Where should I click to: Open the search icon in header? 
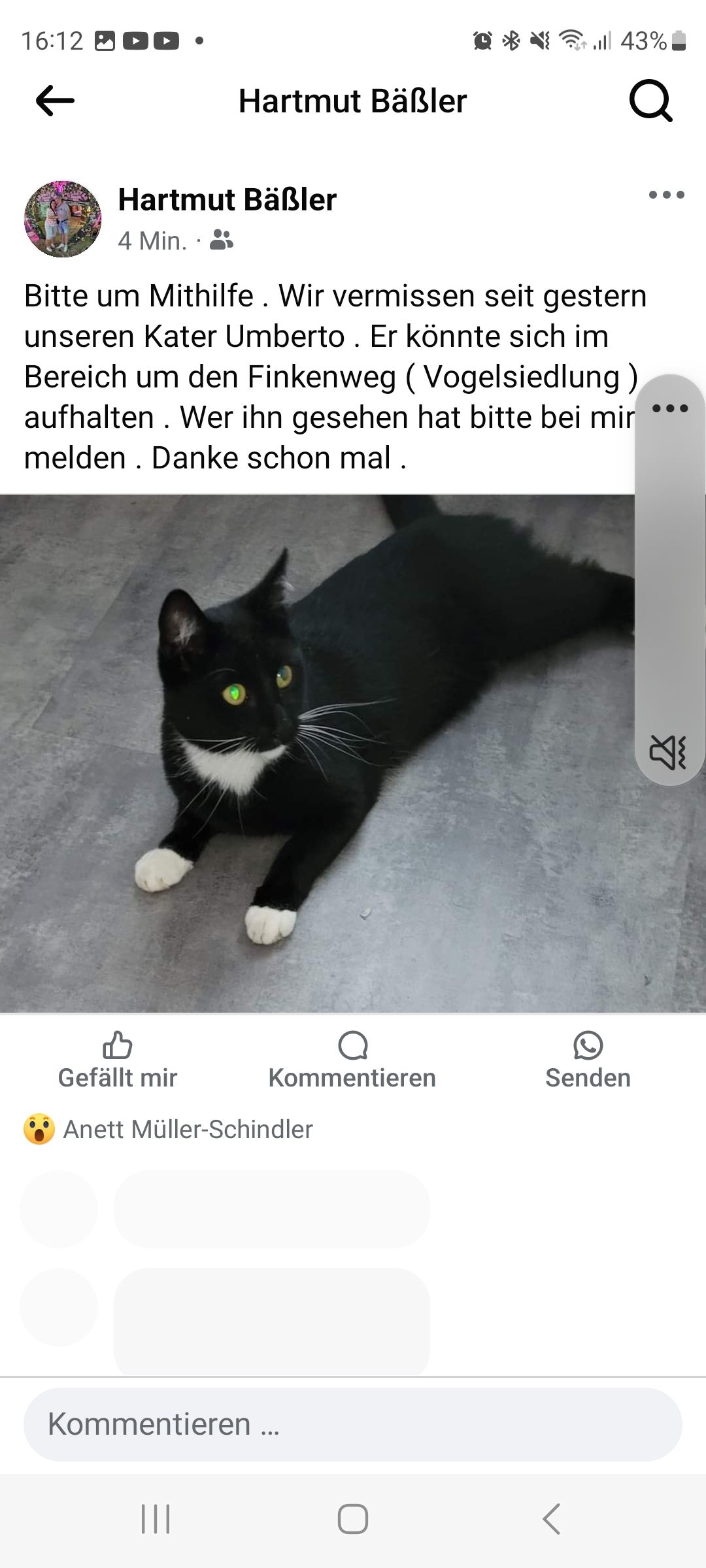coord(650,101)
